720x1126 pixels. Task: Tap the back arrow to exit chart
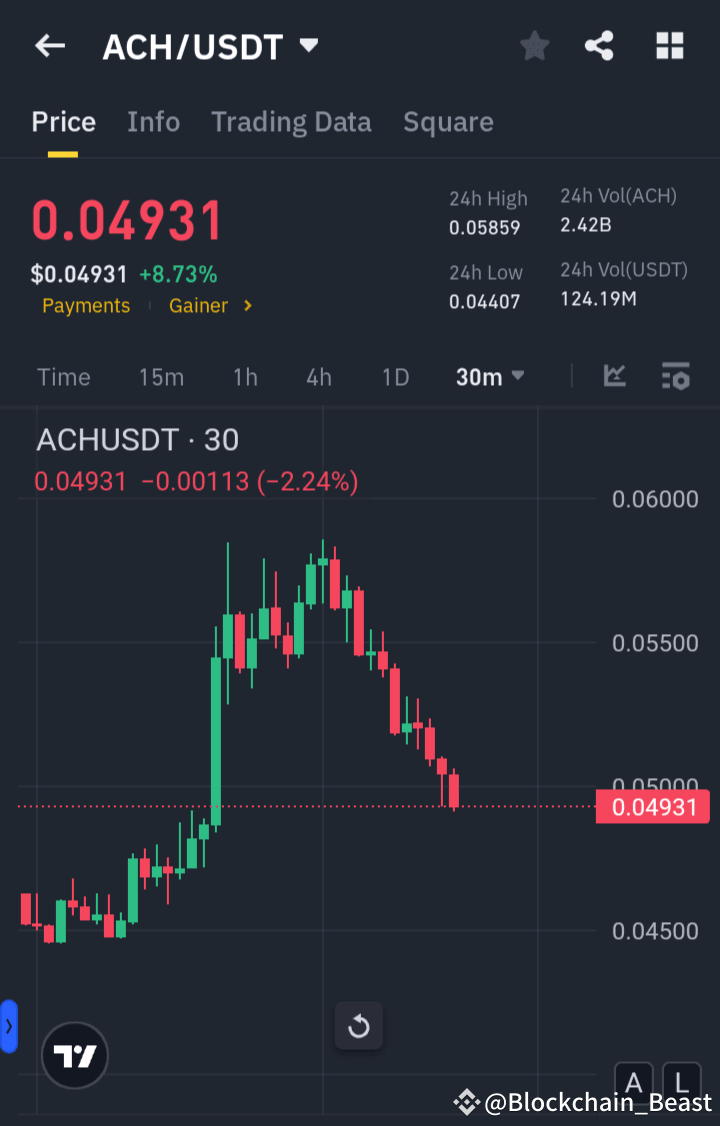(49, 45)
